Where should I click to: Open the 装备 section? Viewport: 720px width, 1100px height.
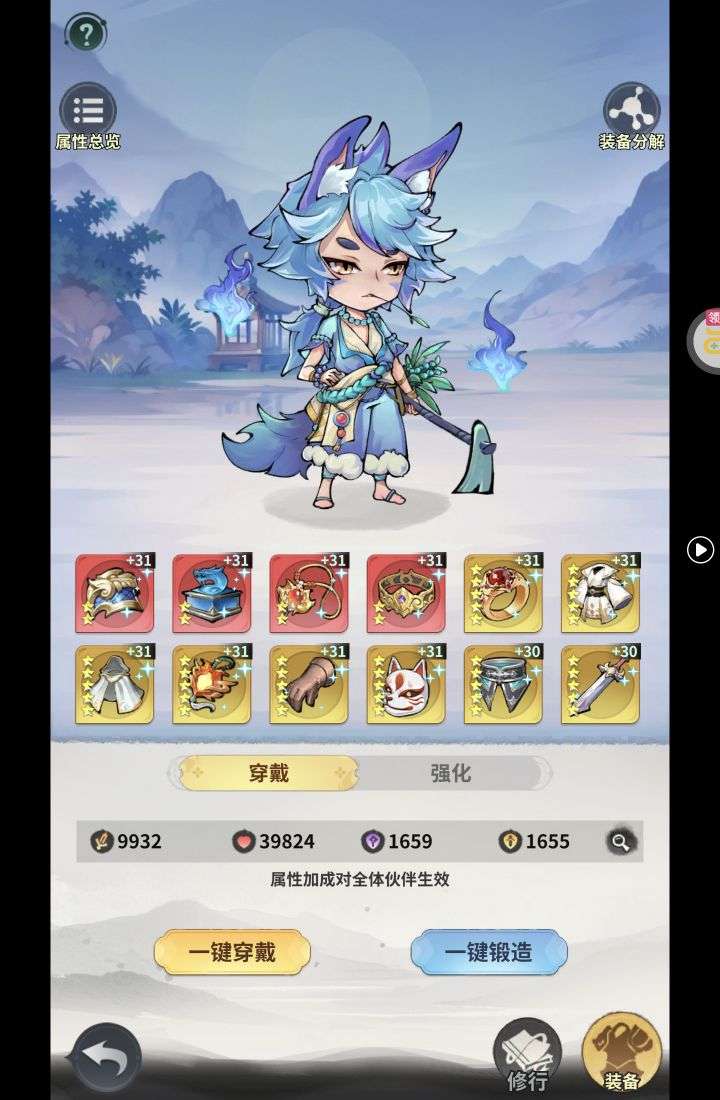click(x=621, y=1052)
